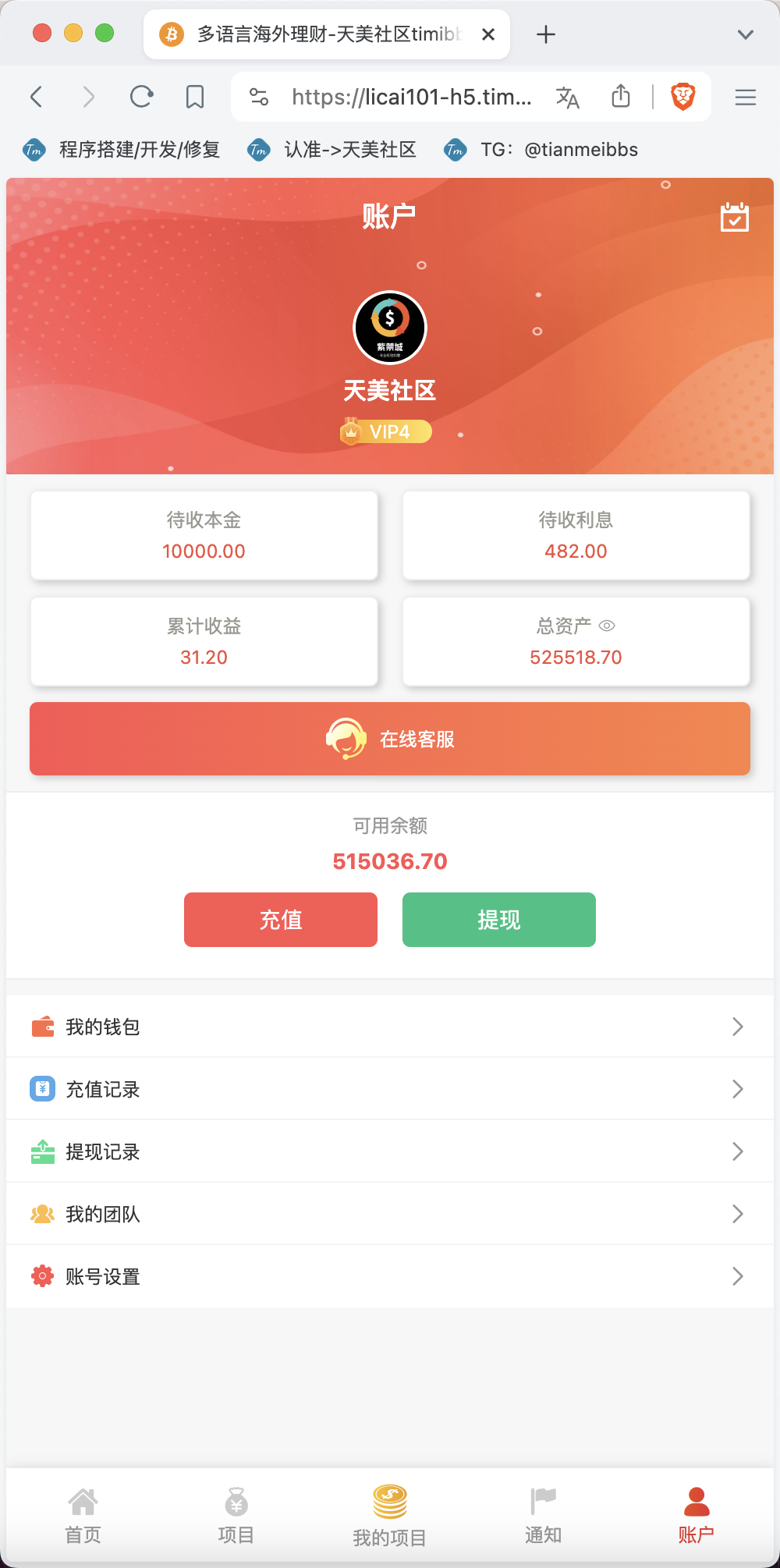Switch to the 首页 home tab
The height and width of the screenshot is (1568, 780).
pos(83,1515)
